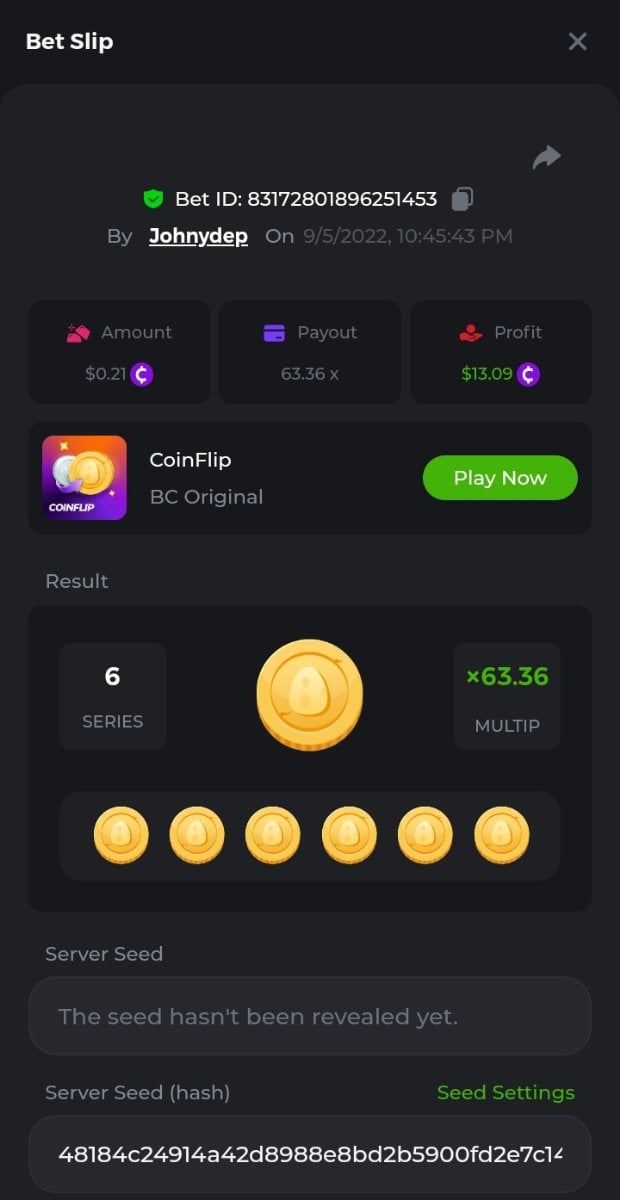The image size is (620, 1200).
Task: Open Seed Settings
Action: click(505, 1093)
